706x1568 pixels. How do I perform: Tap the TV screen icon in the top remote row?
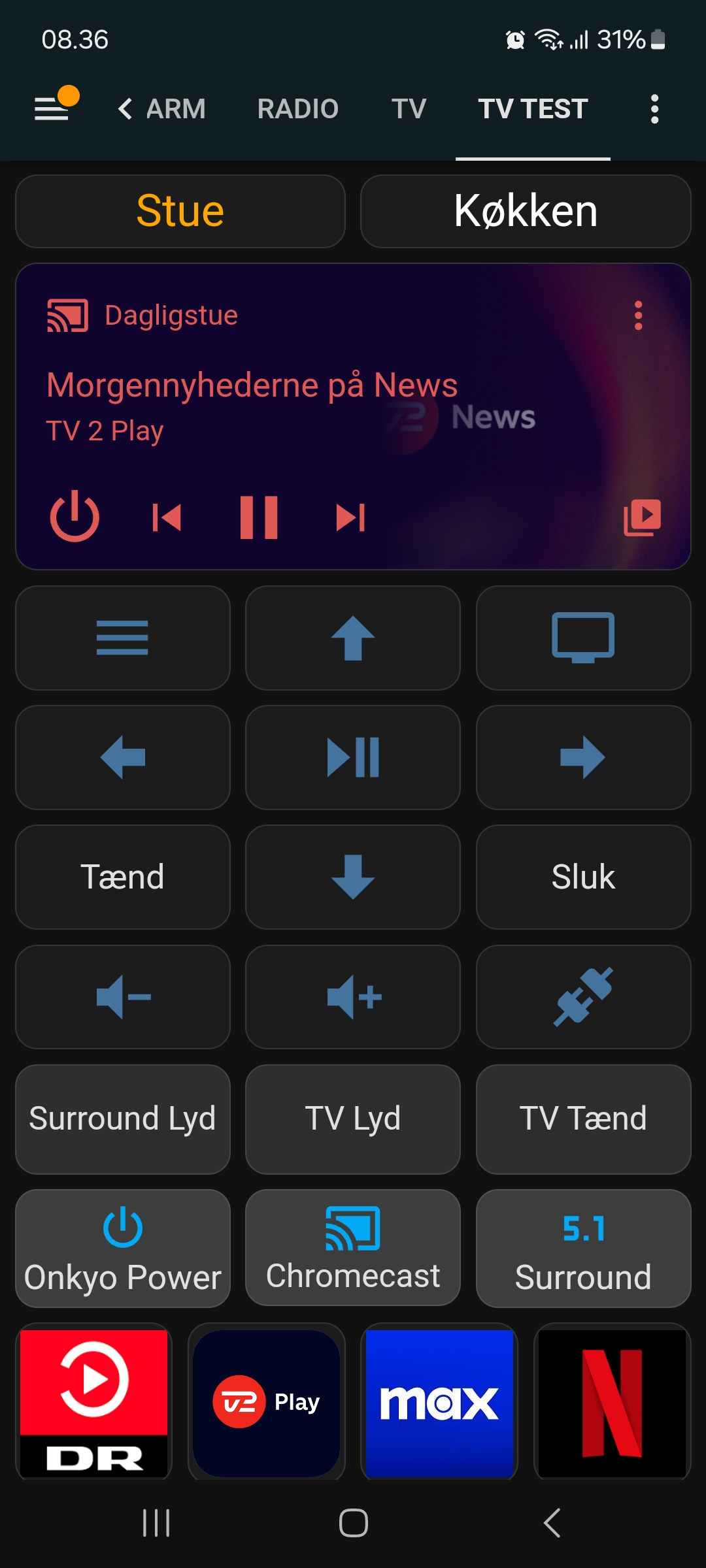[582, 638]
